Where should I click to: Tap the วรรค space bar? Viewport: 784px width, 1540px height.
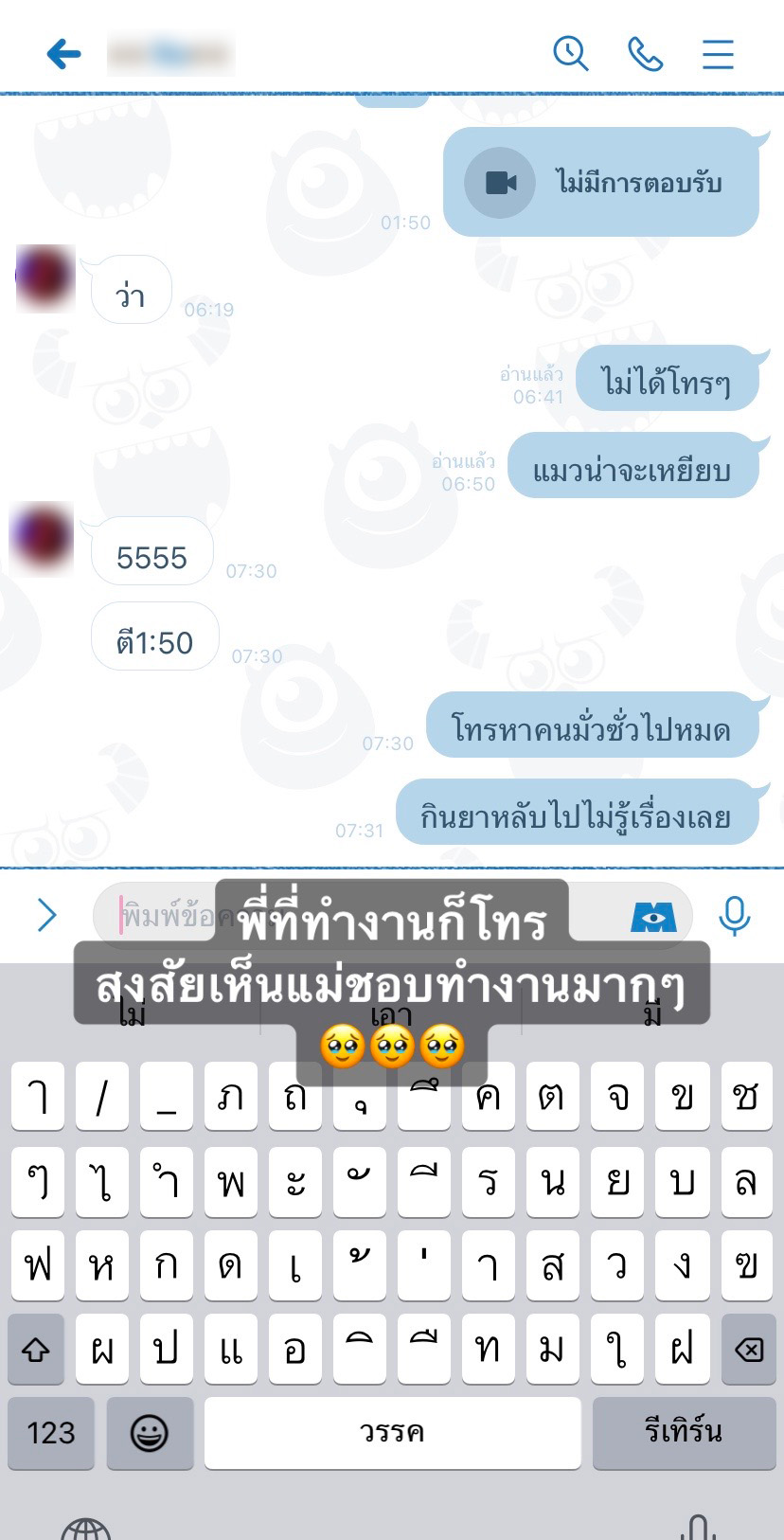pos(392,1432)
